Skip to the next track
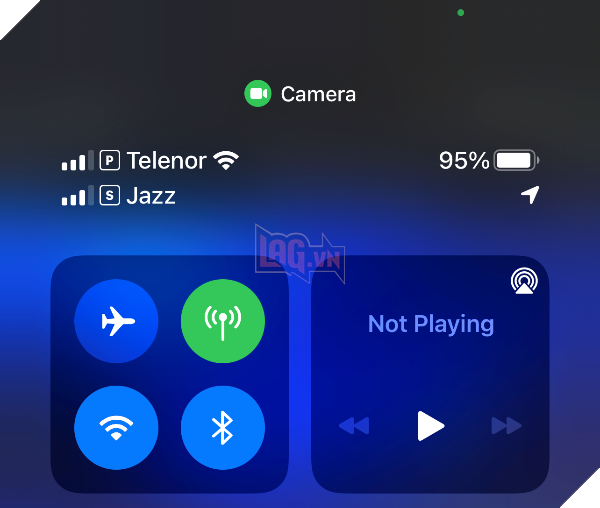The width and height of the screenshot is (600, 508). click(x=506, y=426)
